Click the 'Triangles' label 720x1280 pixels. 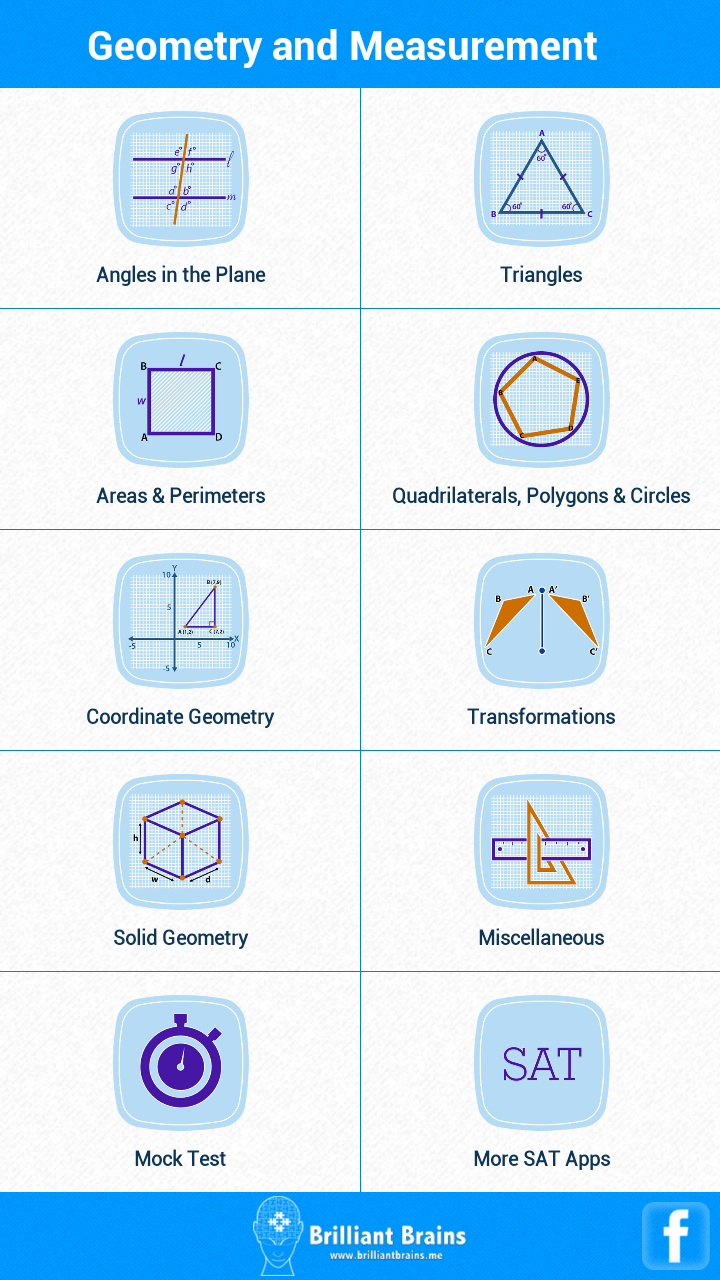point(541,274)
